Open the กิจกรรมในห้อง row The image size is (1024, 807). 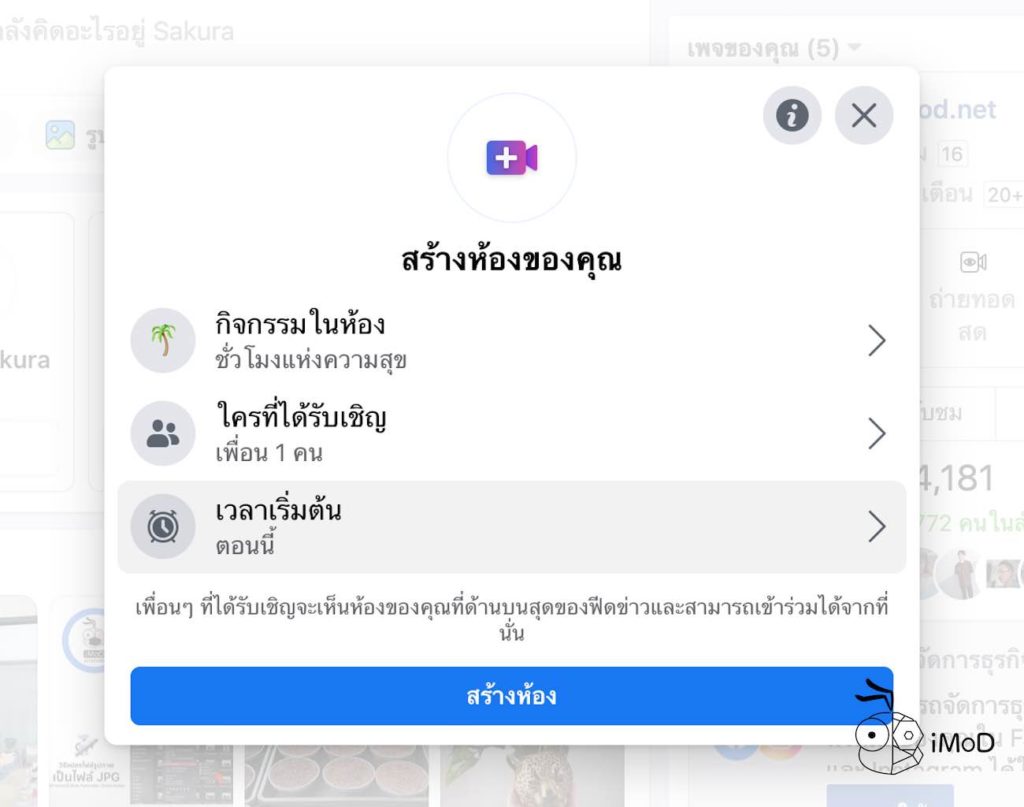(511, 341)
